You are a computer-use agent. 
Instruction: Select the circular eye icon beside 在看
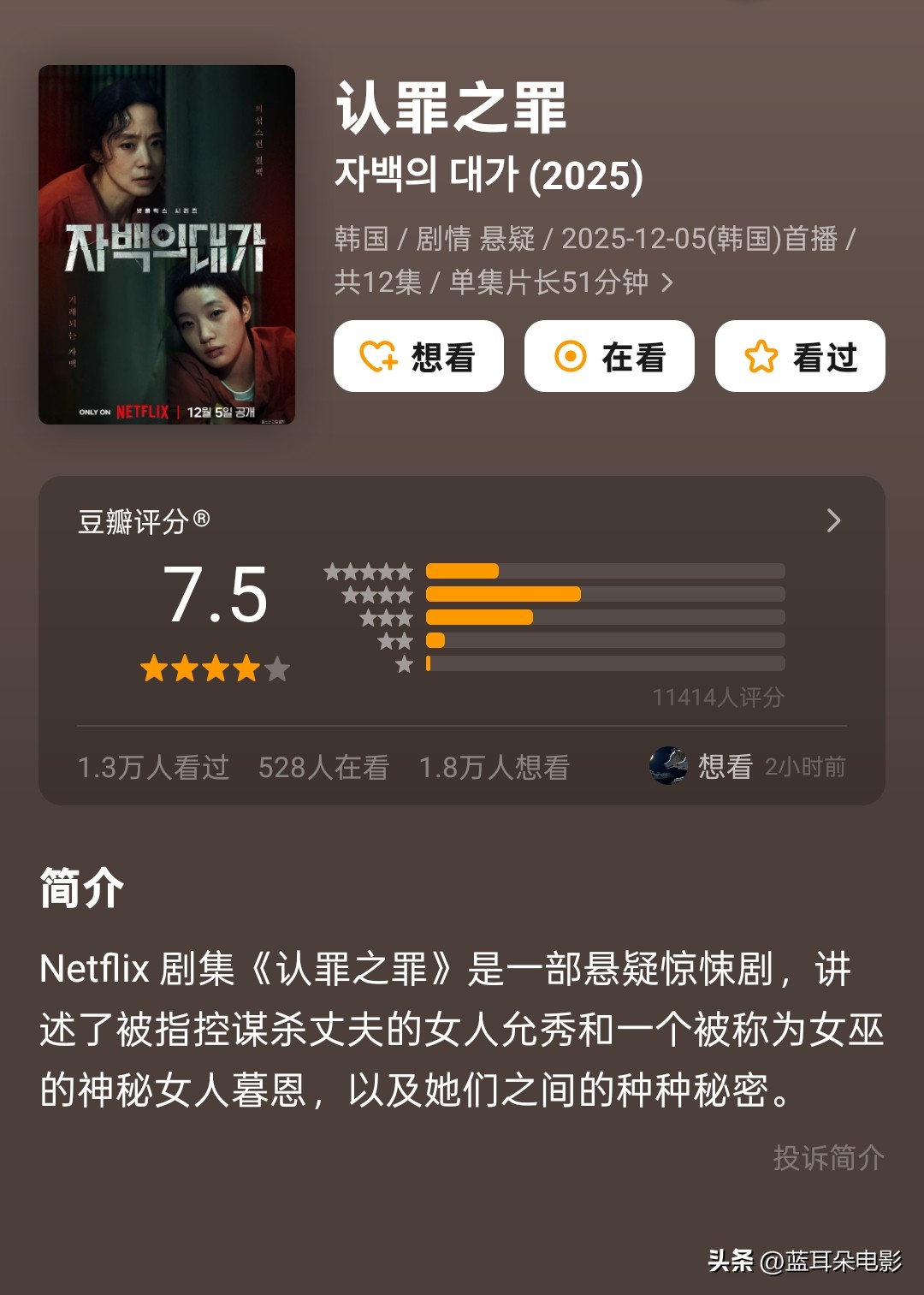[572, 358]
